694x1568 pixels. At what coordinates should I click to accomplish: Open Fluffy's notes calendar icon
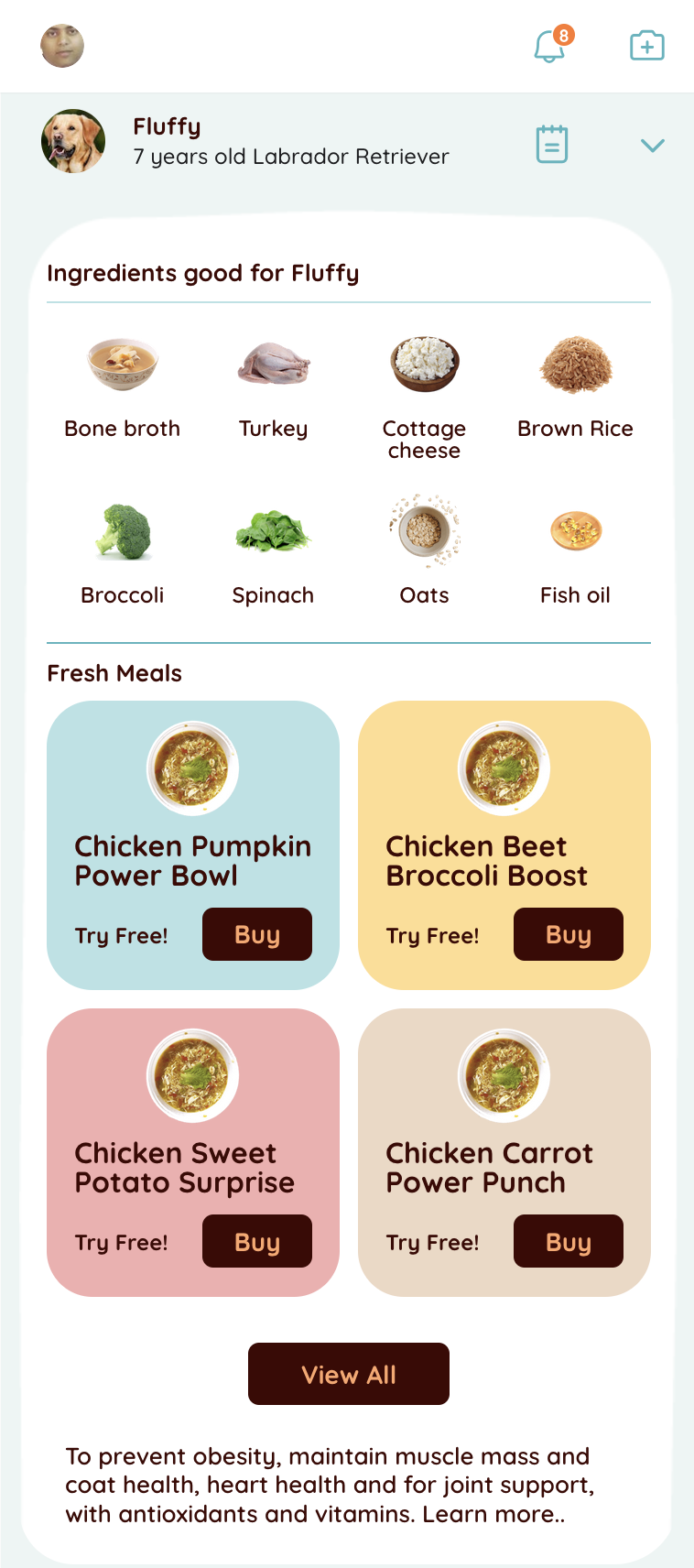(x=552, y=145)
